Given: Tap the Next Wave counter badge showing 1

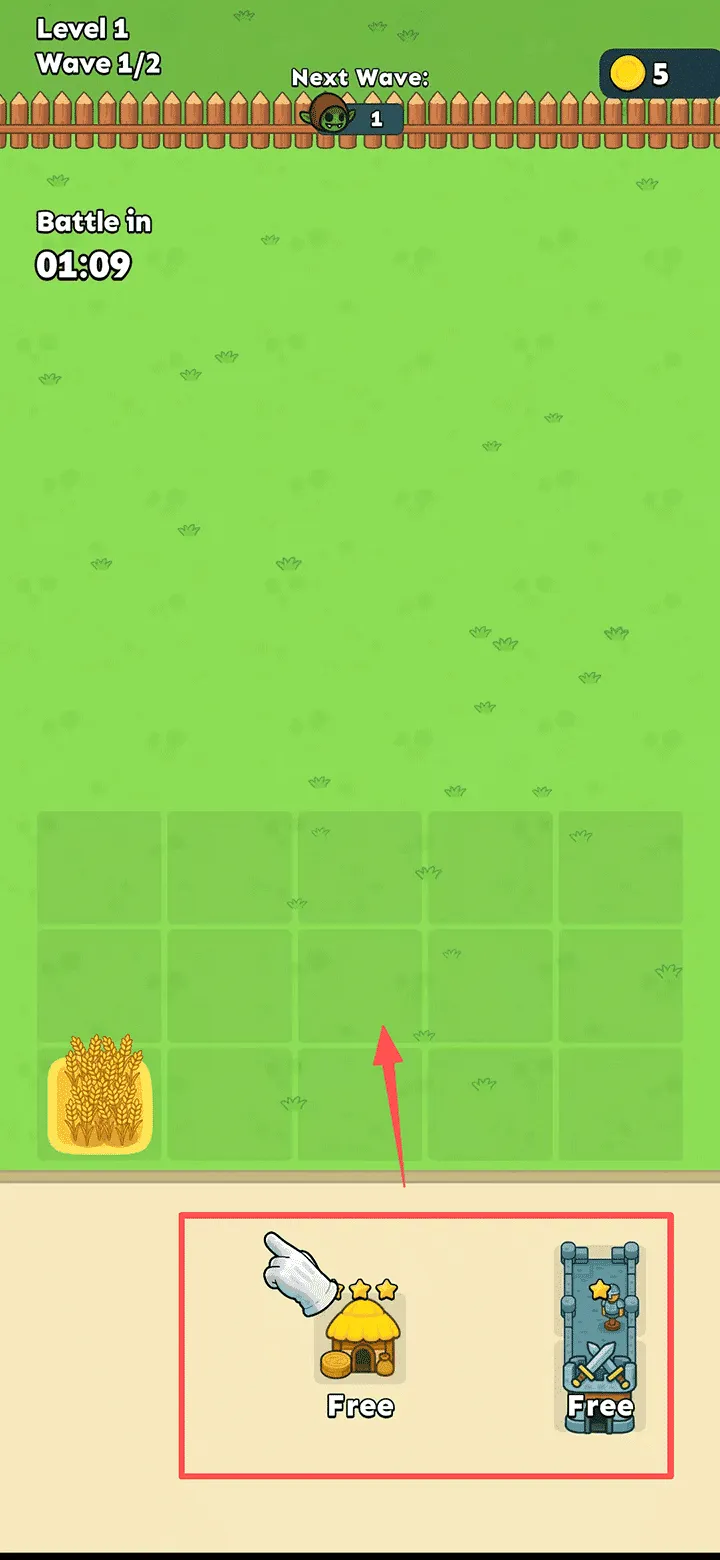Looking at the screenshot, I should click(378, 117).
